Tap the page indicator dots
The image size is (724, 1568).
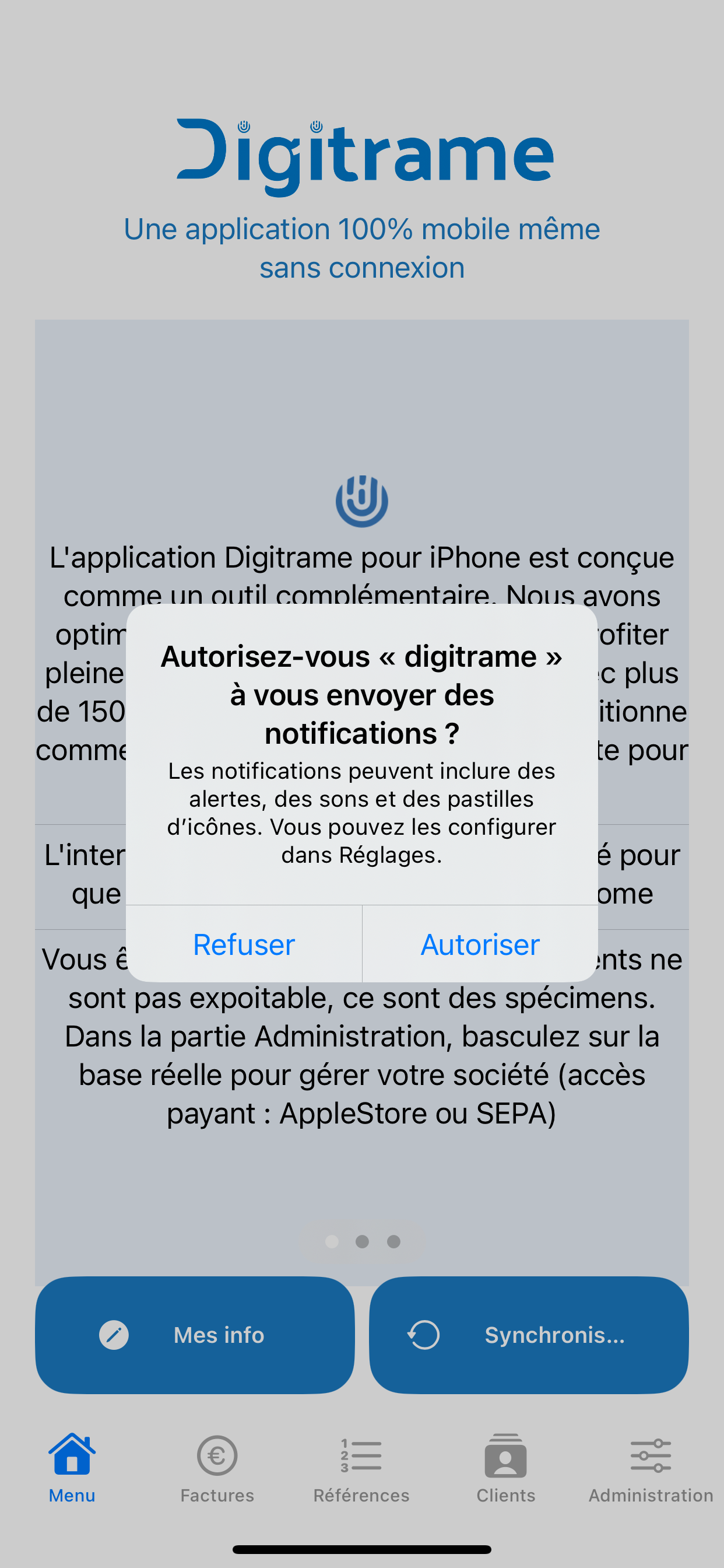tap(362, 1242)
